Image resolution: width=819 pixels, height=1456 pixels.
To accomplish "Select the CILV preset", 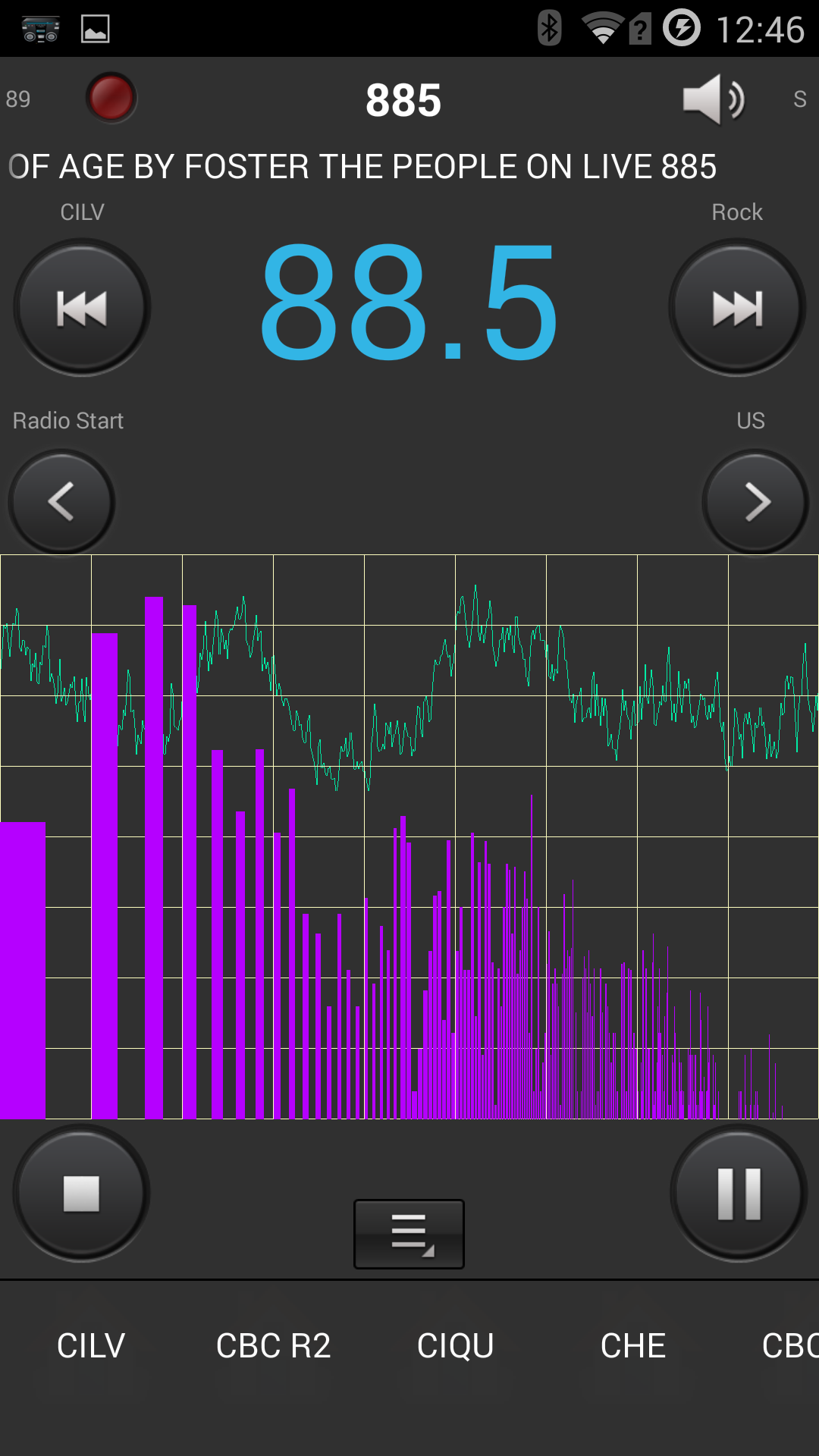I will pyautogui.click(x=91, y=1346).
